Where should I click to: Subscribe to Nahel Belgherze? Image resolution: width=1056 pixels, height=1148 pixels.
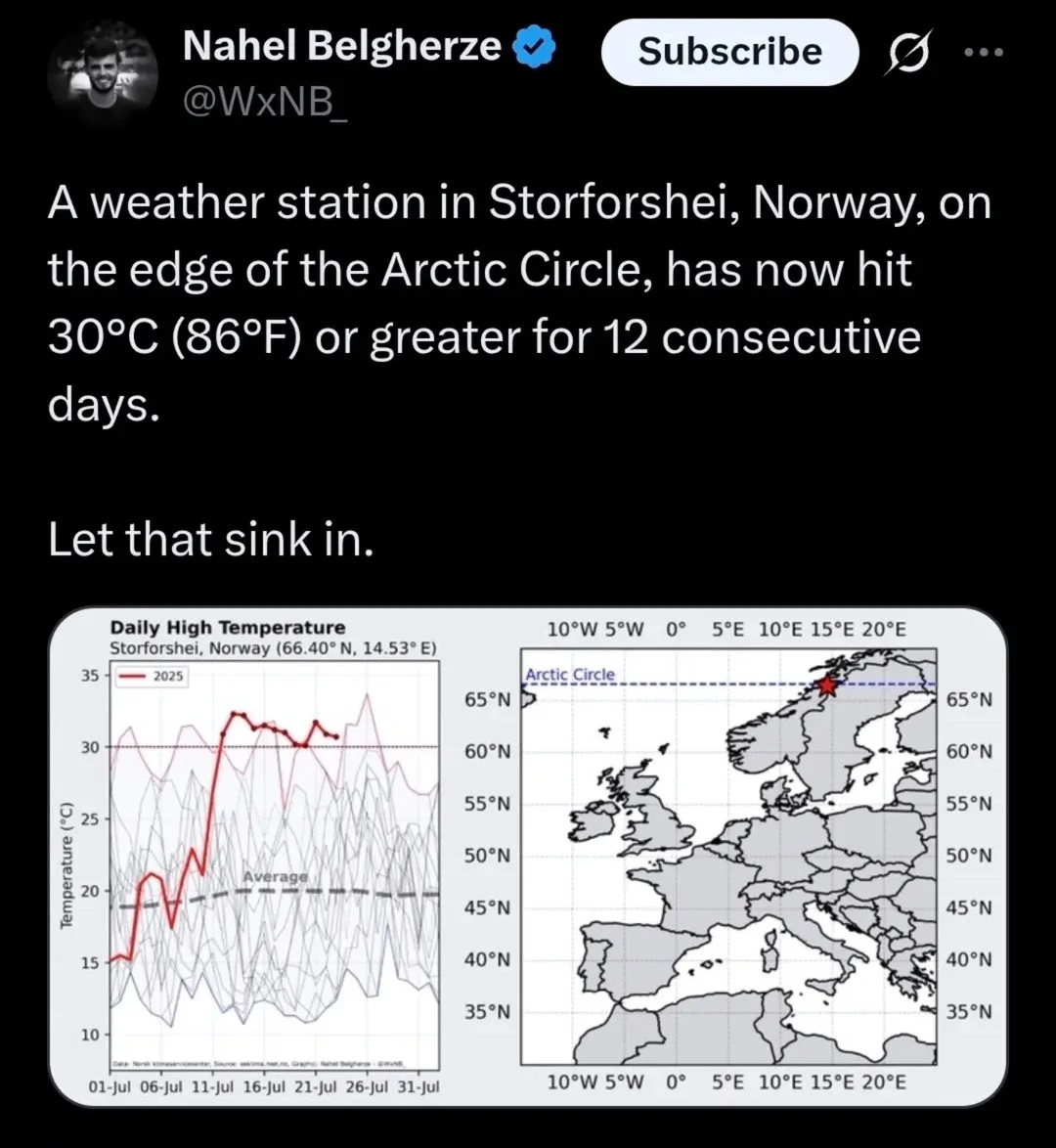[729, 52]
